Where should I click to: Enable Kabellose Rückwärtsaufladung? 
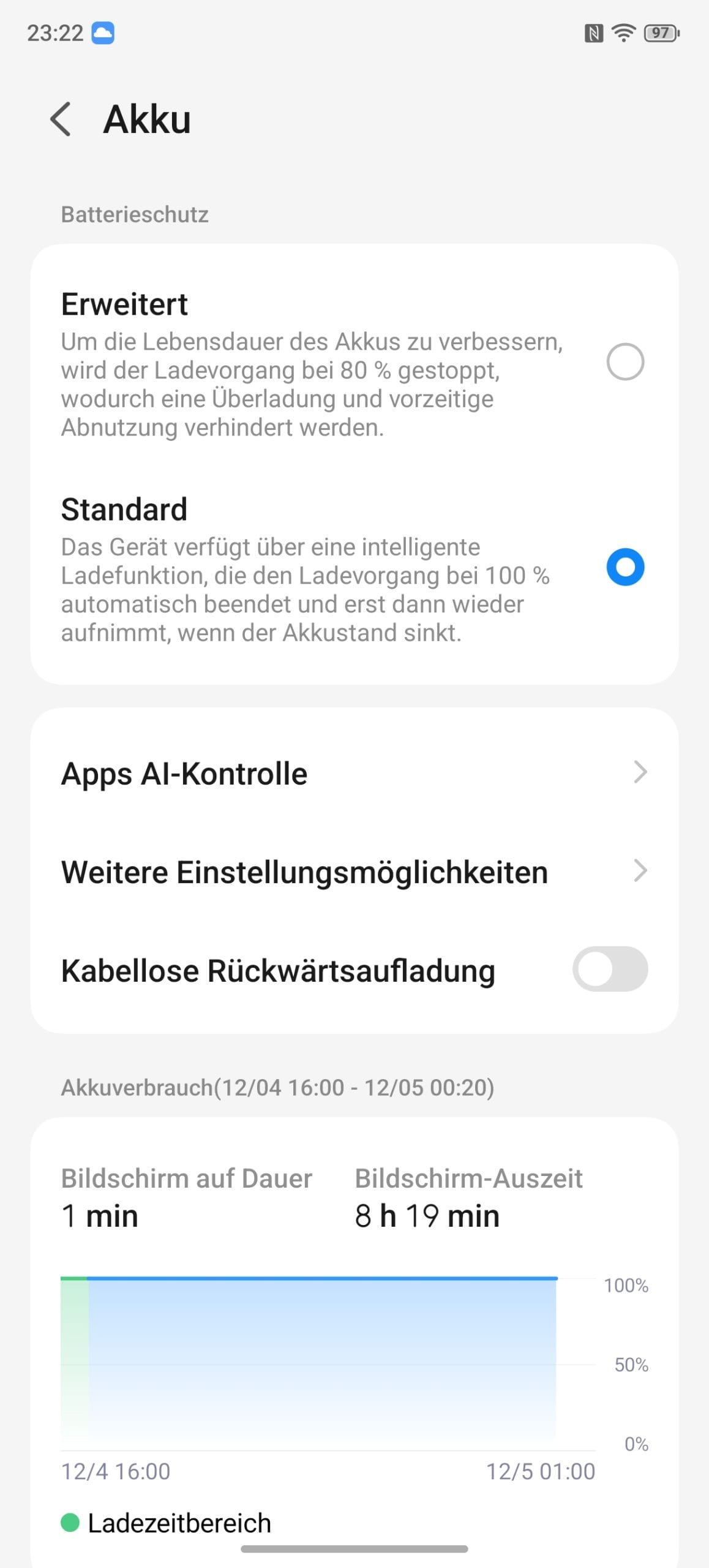tap(609, 970)
